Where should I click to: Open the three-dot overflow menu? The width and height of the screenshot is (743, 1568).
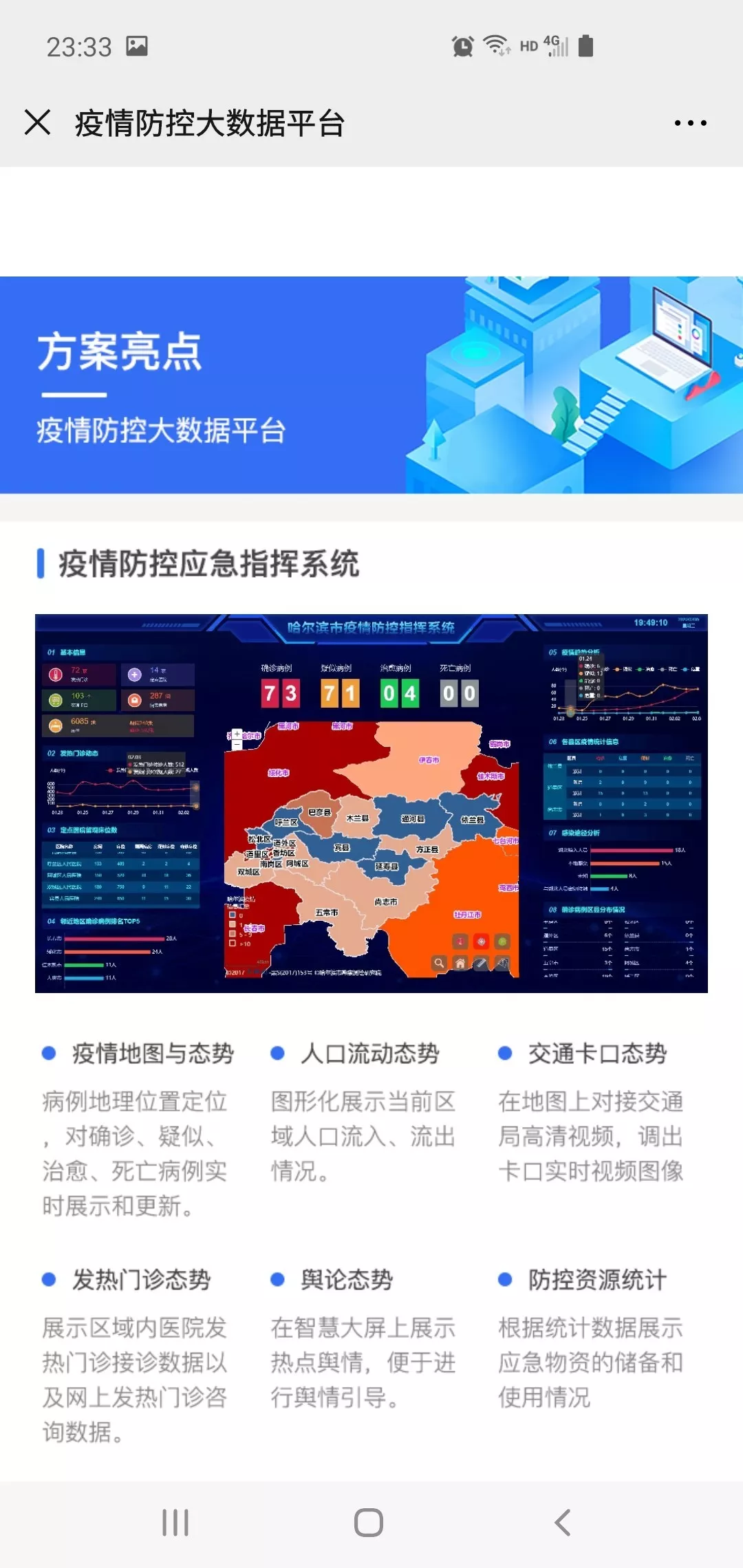pyautogui.click(x=690, y=123)
